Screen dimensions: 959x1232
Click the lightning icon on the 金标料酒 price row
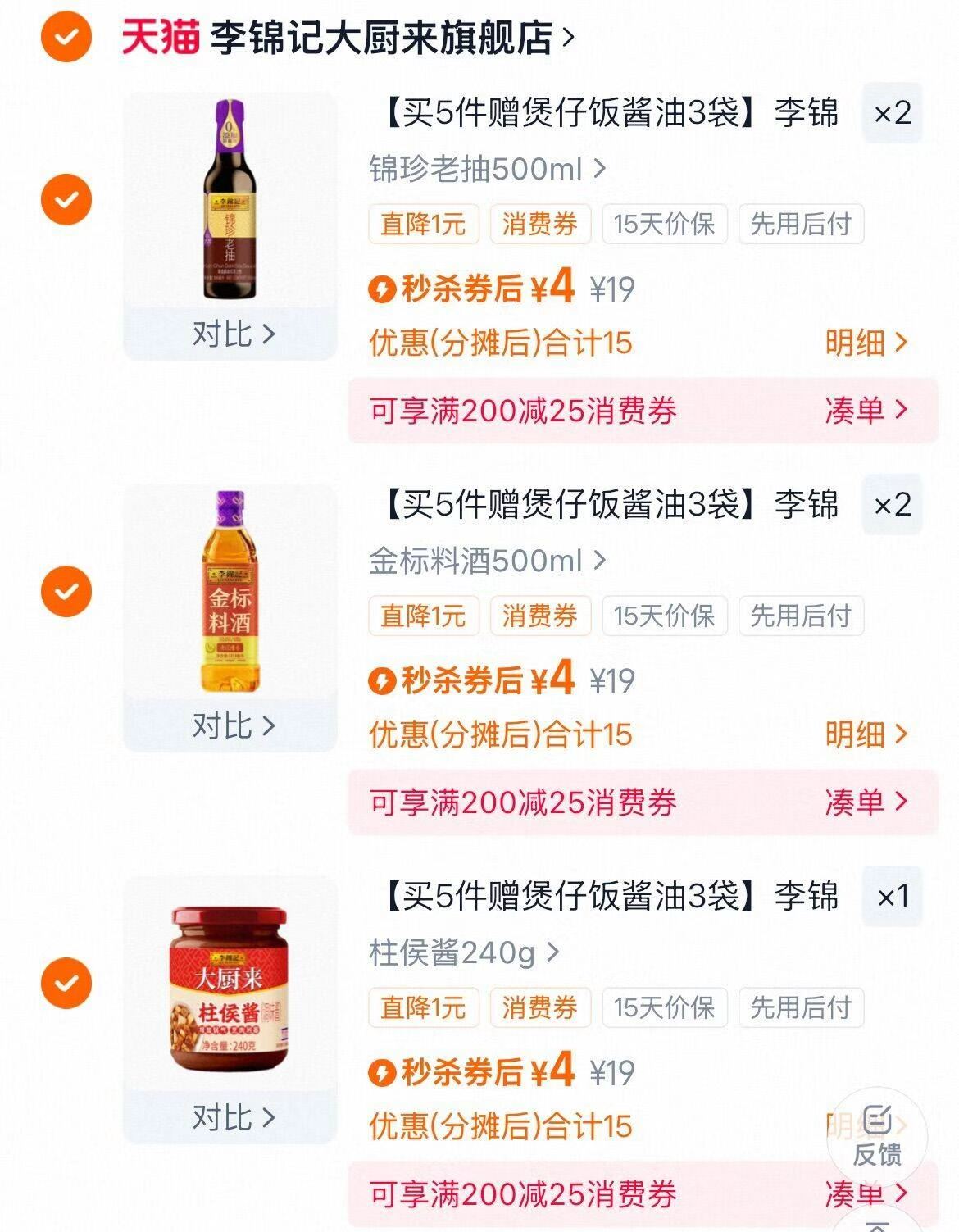384,677
